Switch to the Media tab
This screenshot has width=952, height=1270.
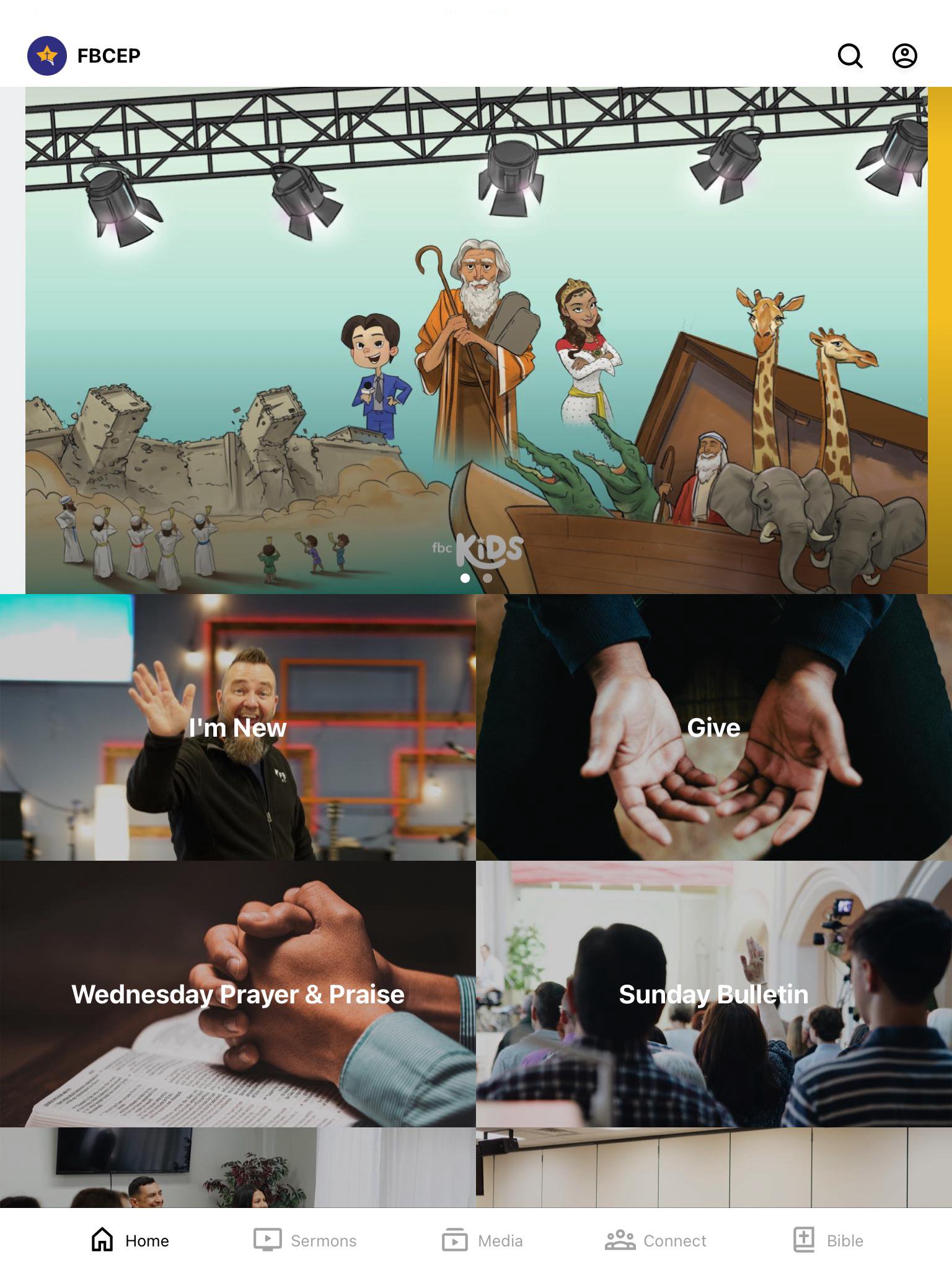tap(482, 1240)
